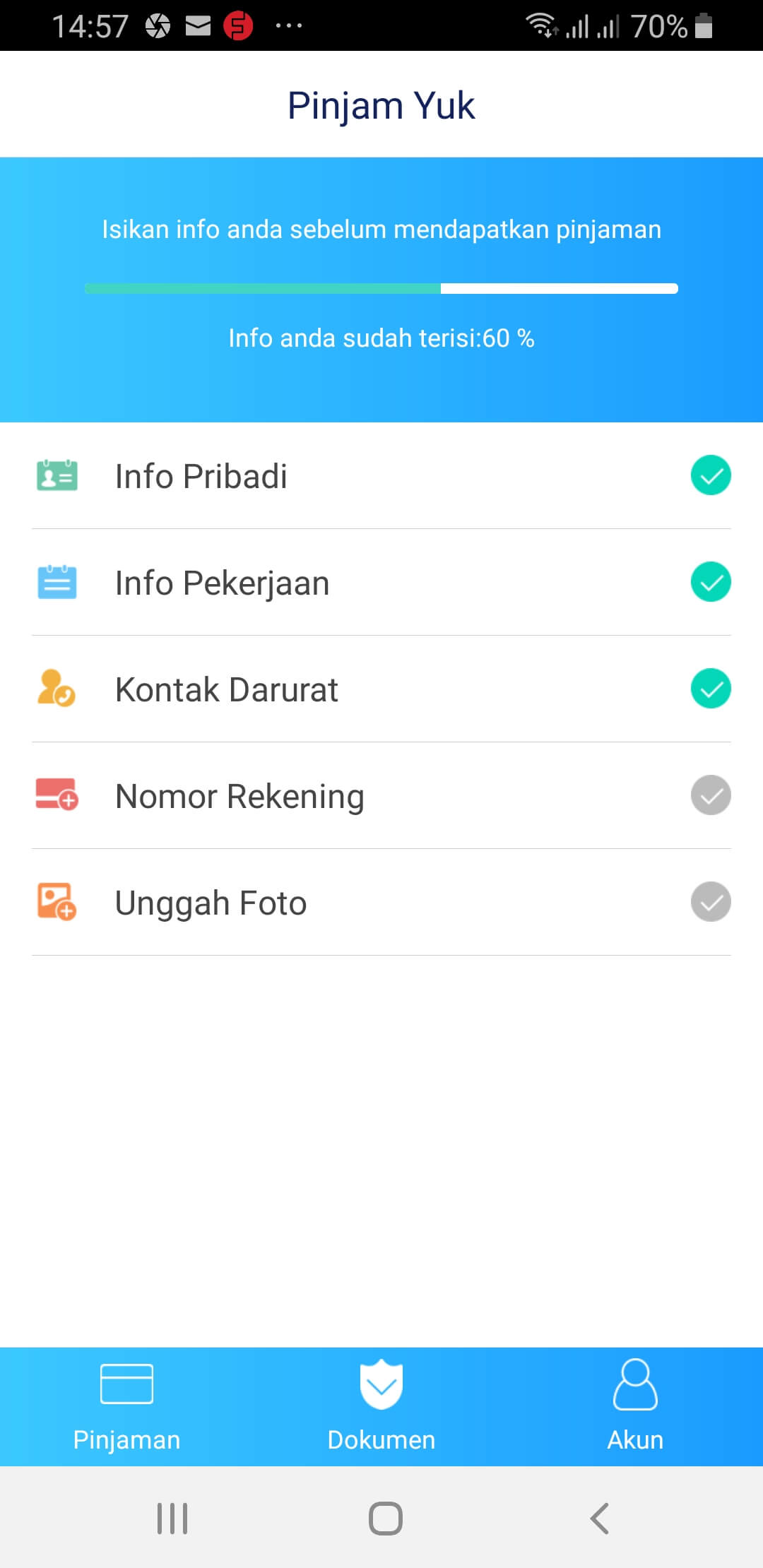This screenshot has height=1568, width=763.
Task: Click the Info Pekerjaan blue notepad icon
Action: tap(58, 582)
